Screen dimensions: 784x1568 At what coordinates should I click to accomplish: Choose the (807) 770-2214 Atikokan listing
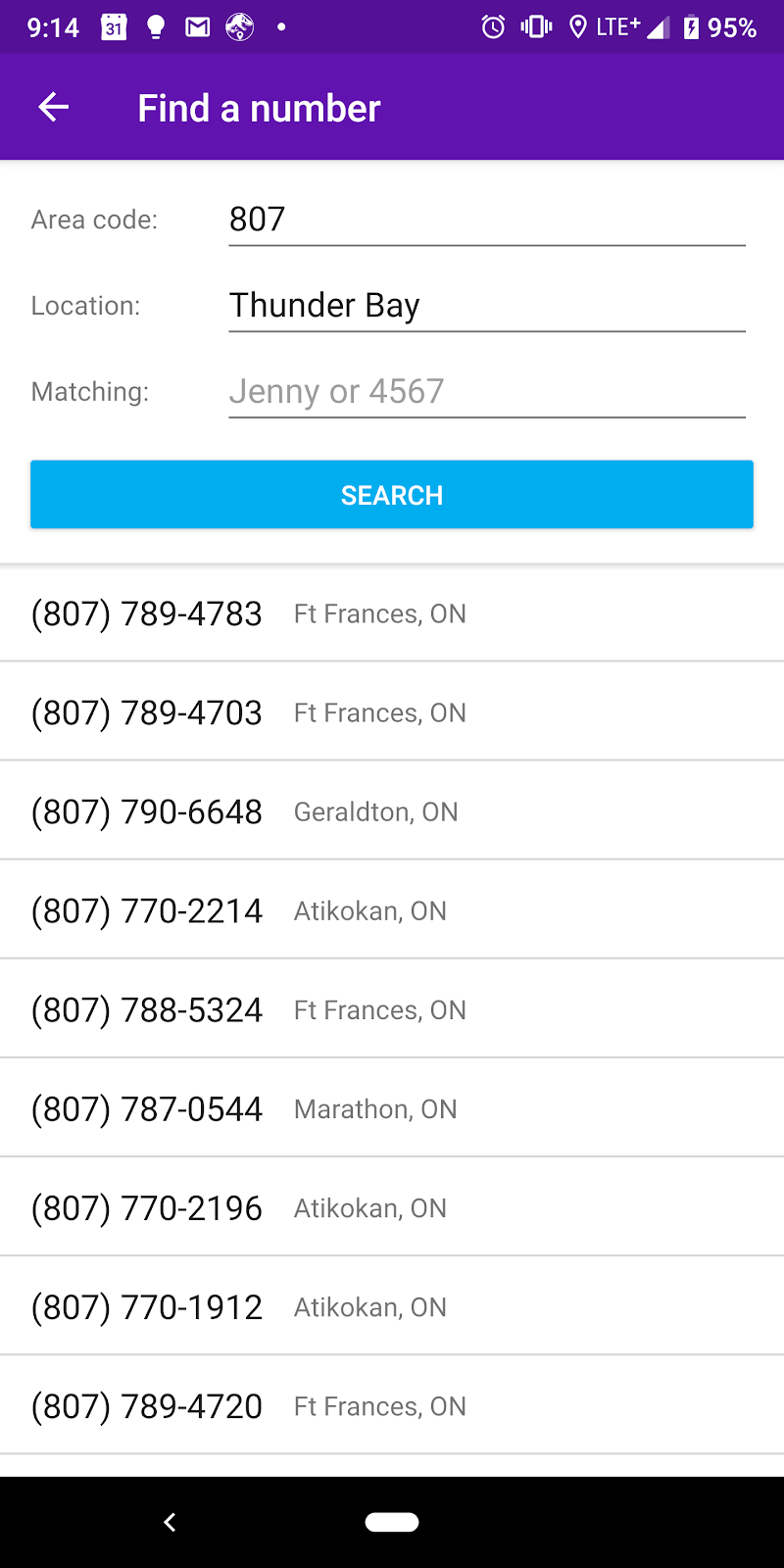pyautogui.click(x=392, y=909)
